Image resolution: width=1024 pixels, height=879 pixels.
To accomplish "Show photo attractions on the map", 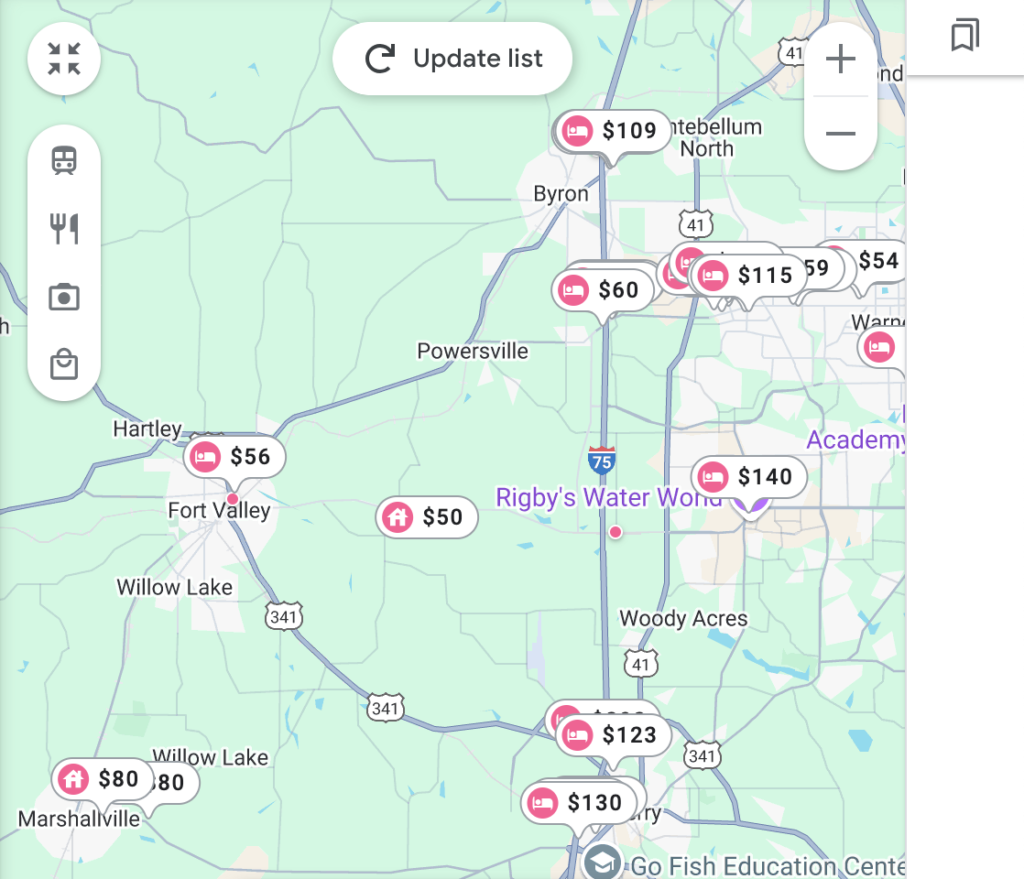I will pos(64,297).
